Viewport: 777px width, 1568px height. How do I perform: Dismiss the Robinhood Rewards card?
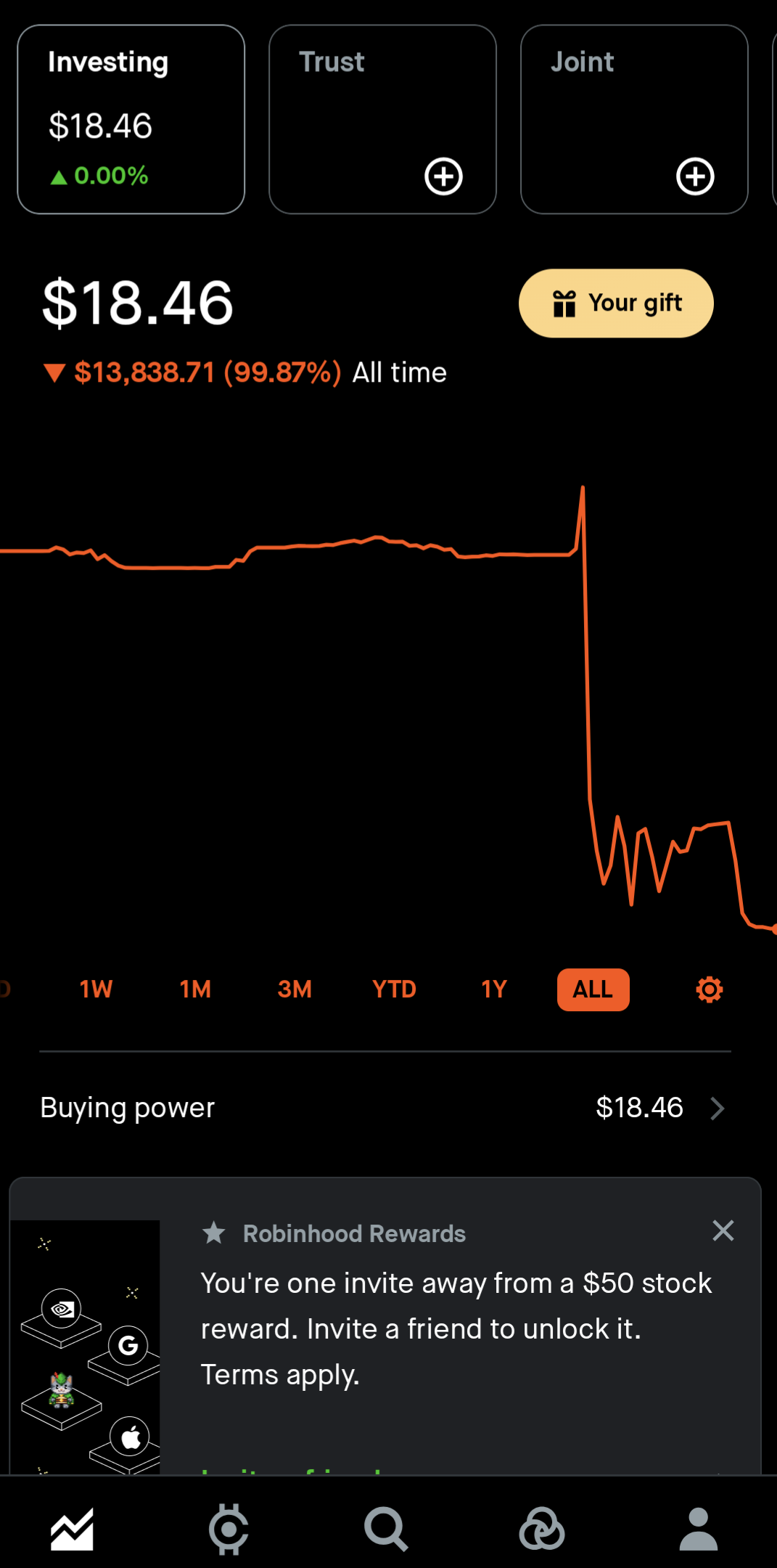point(723,1230)
